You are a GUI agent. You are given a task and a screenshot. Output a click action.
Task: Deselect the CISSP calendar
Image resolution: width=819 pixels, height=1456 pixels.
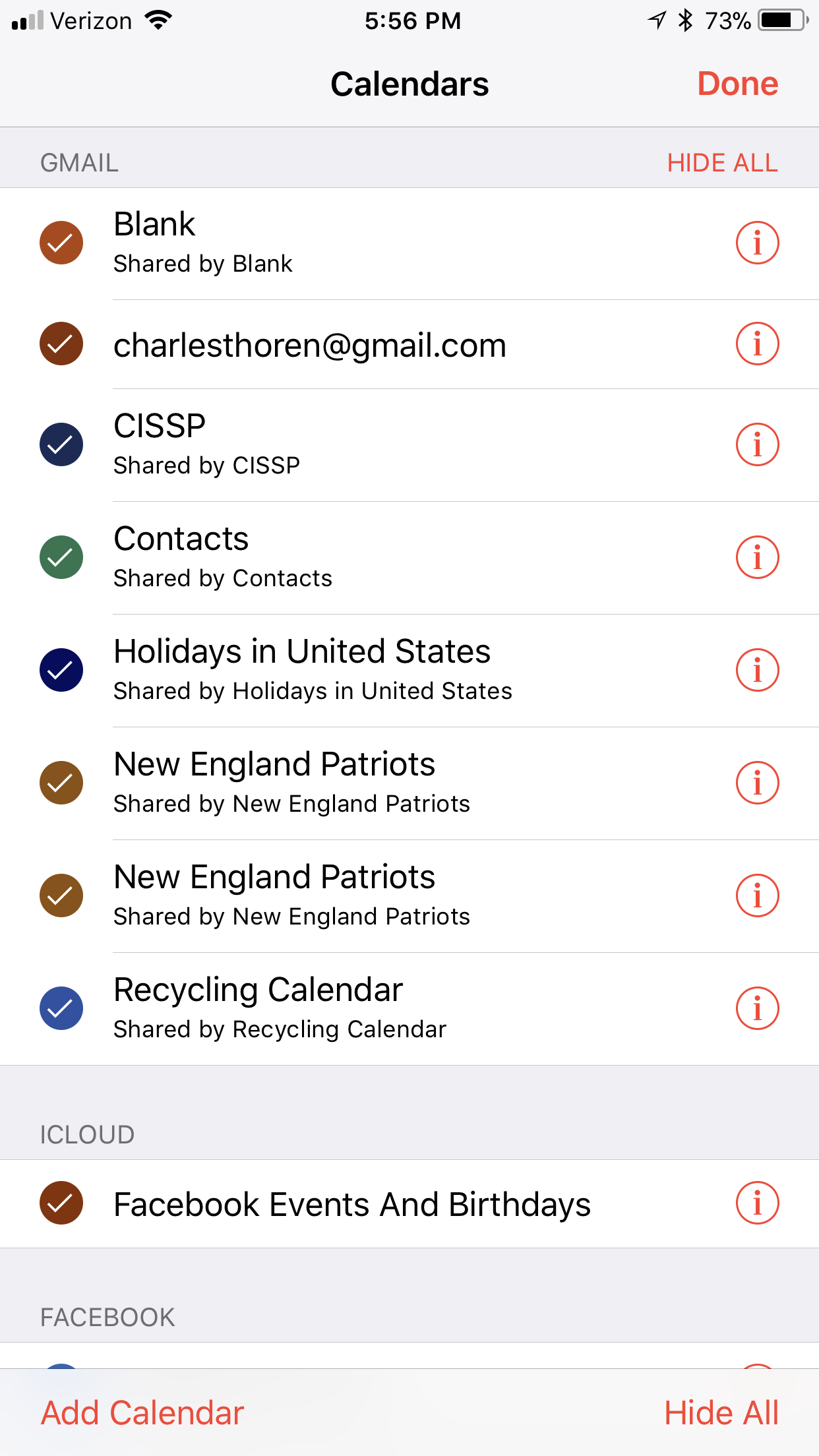coord(61,444)
